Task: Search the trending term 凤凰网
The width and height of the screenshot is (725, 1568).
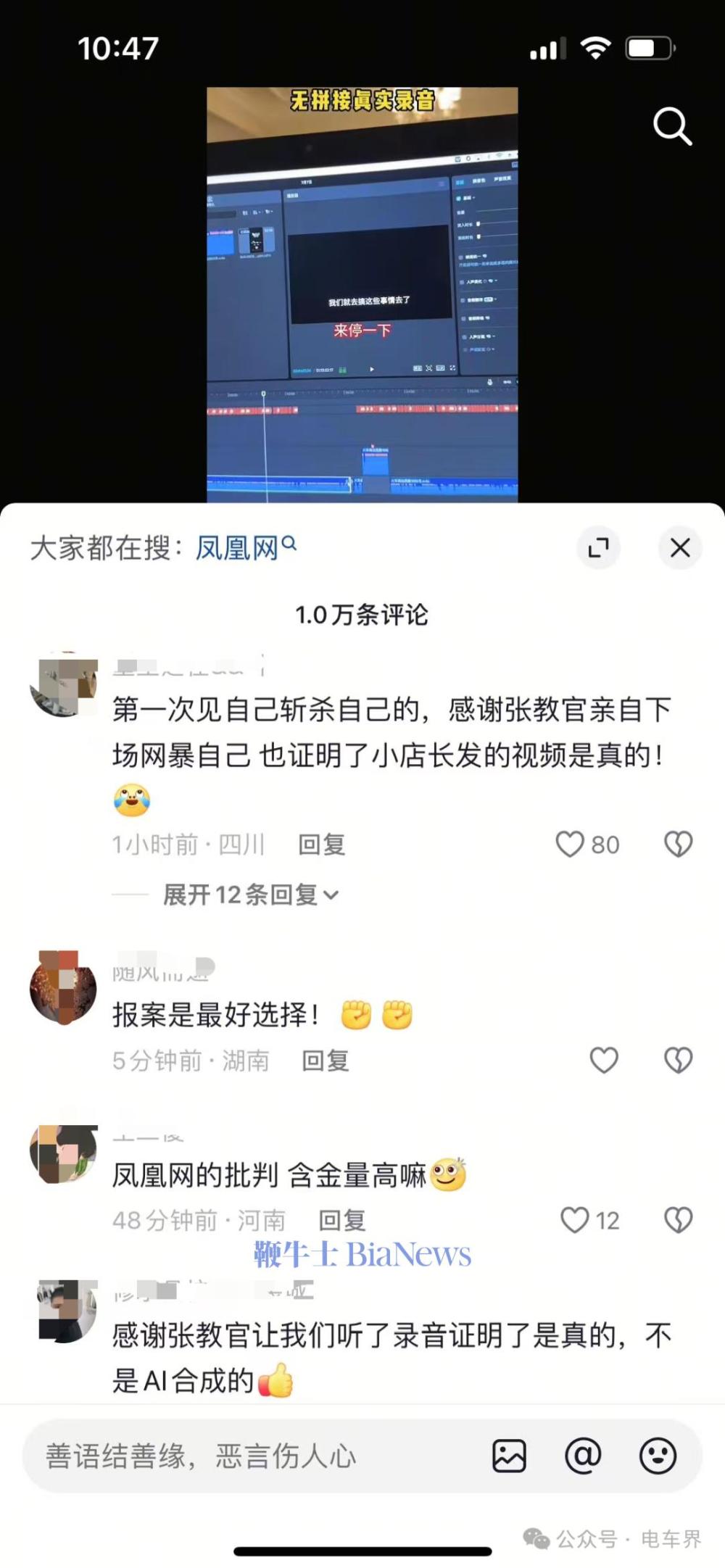Action: coord(238,548)
